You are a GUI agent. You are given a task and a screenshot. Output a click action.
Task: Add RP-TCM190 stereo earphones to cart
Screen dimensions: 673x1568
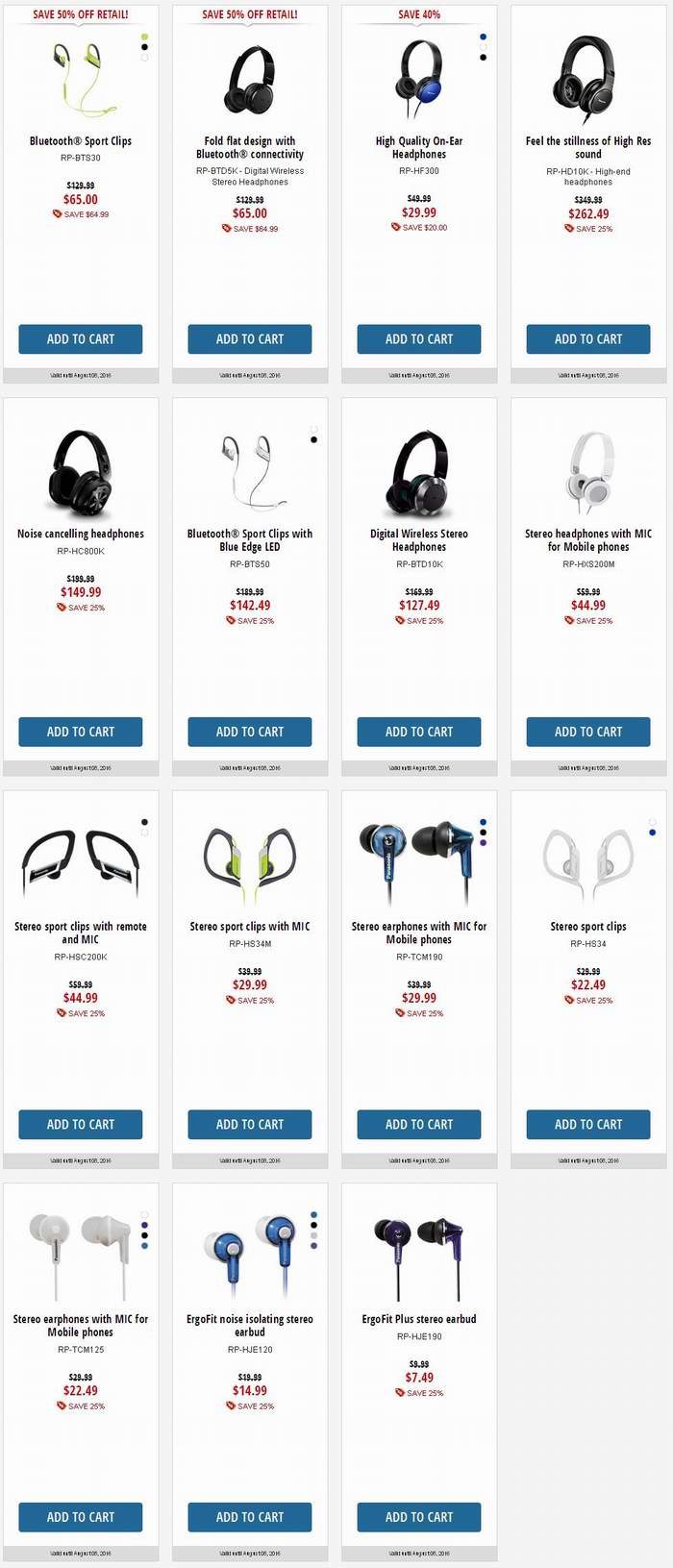pos(419,1124)
